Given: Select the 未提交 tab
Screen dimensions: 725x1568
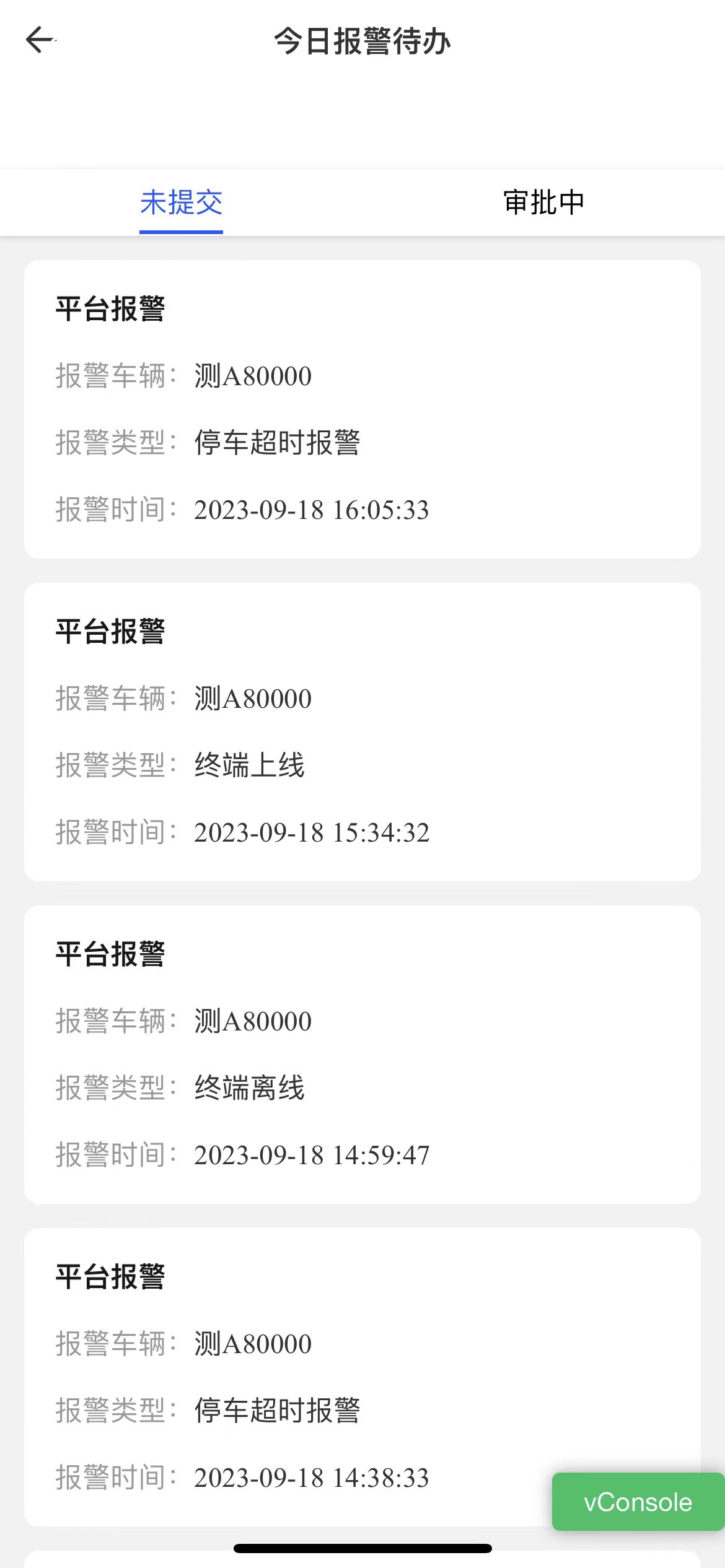Looking at the screenshot, I should (181, 203).
